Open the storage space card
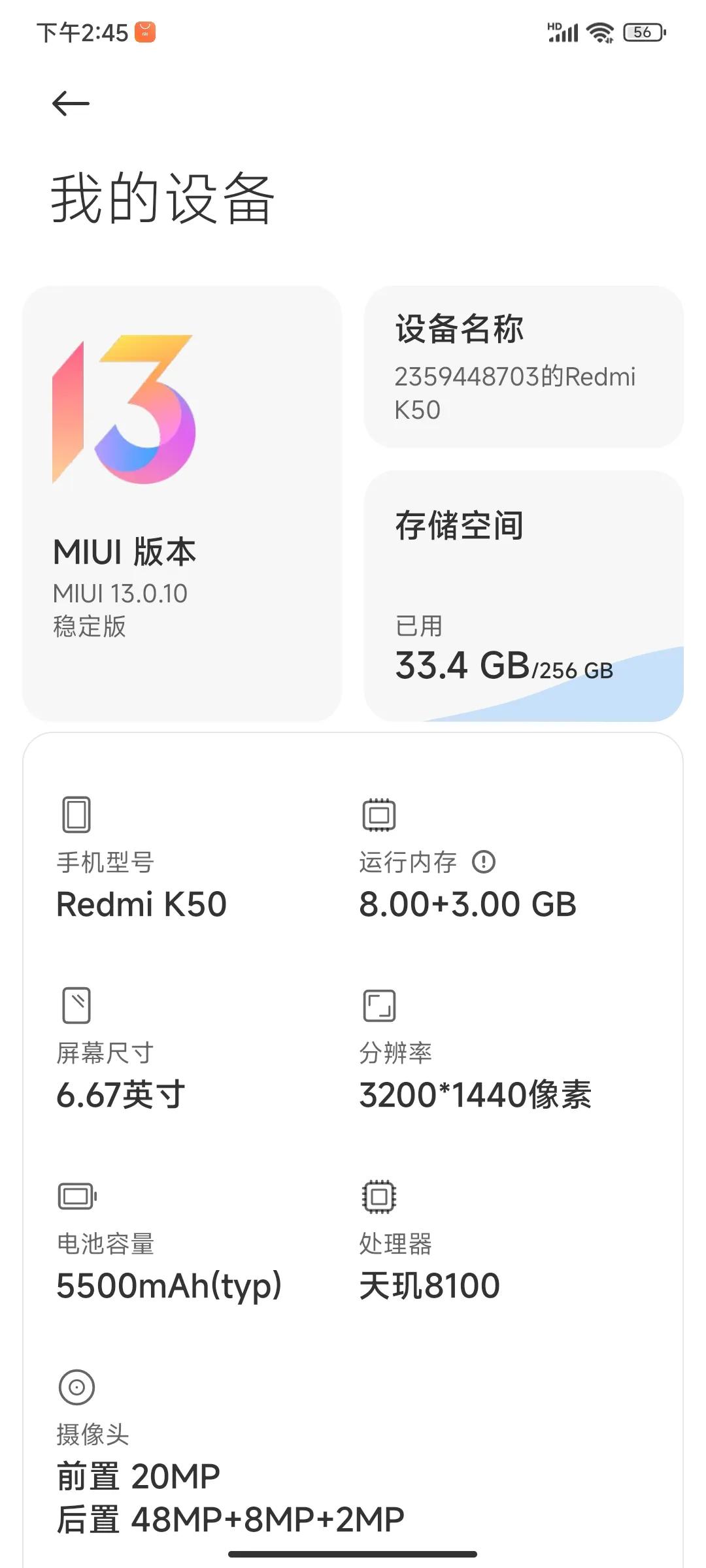The width and height of the screenshot is (706, 1568). pos(523,596)
